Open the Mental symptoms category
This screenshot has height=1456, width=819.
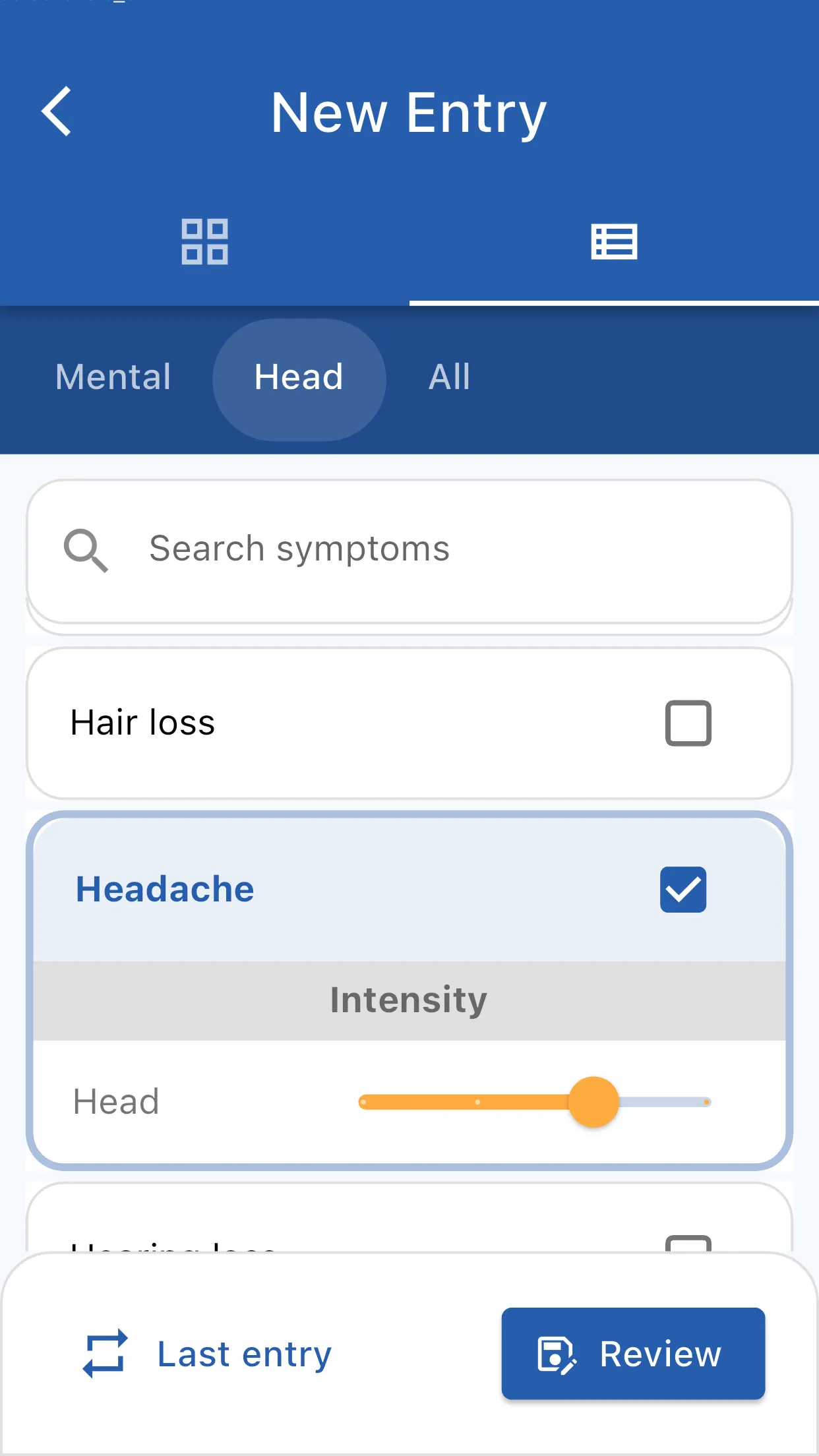tap(113, 378)
